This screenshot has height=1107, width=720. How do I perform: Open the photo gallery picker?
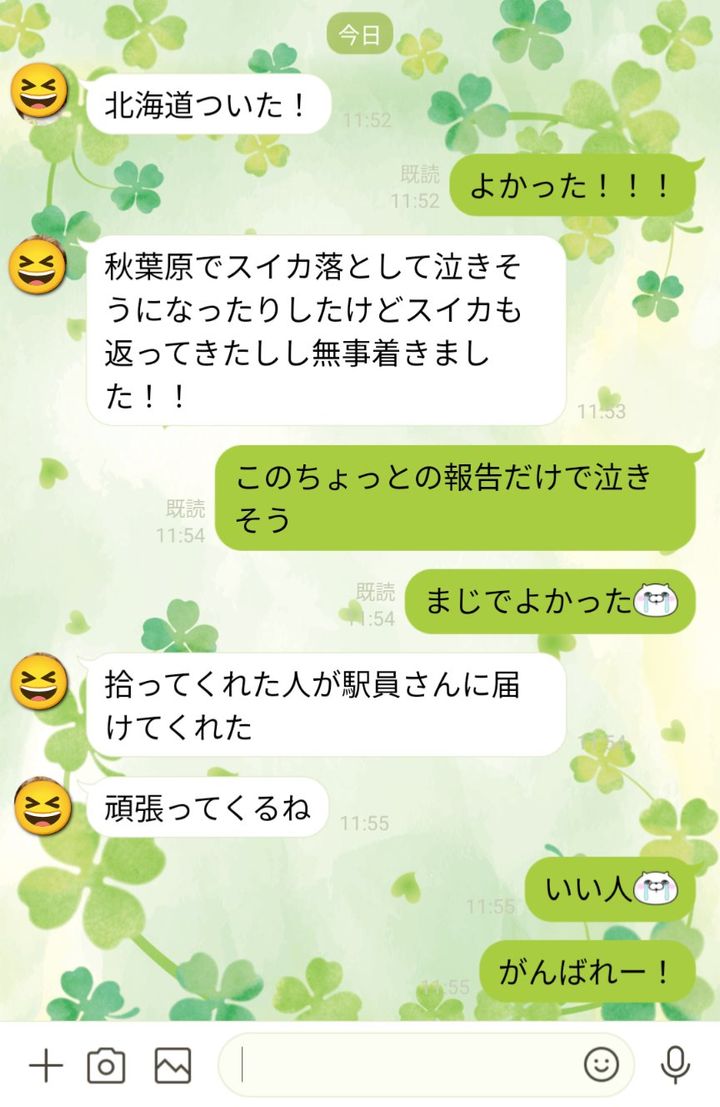173,1066
